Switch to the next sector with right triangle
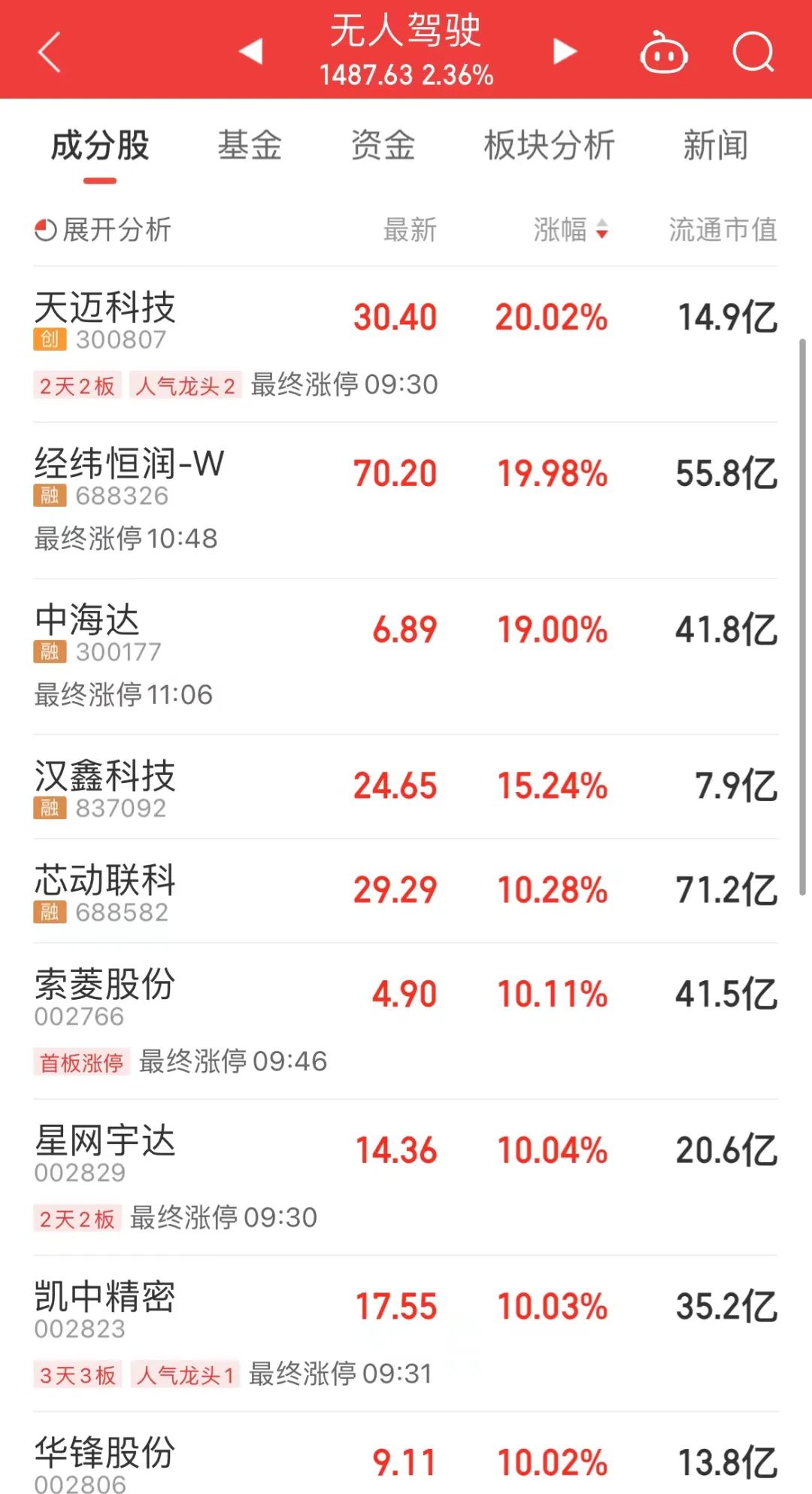Image resolution: width=812 pixels, height=1494 pixels. pyautogui.click(x=565, y=51)
